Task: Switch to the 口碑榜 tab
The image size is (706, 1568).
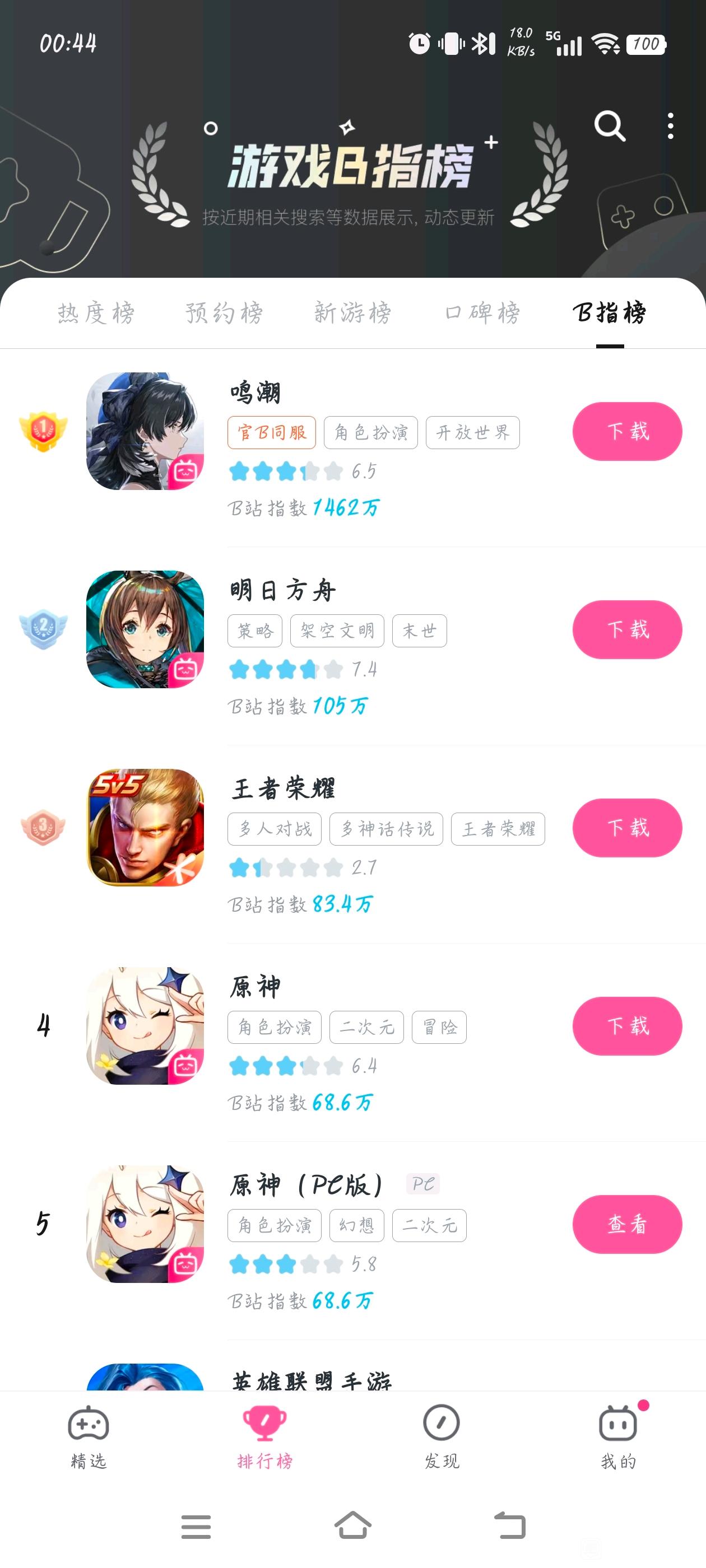Action: [482, 313]
